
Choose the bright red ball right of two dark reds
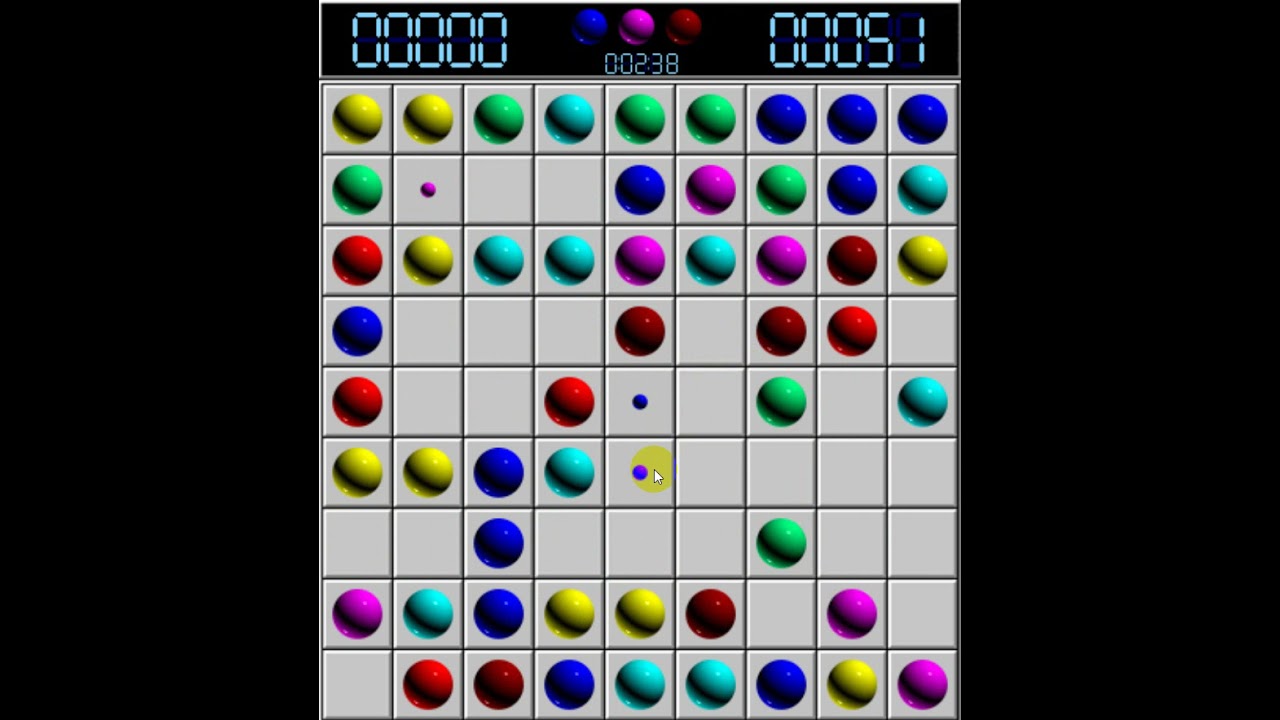click(x=852, y=331)
